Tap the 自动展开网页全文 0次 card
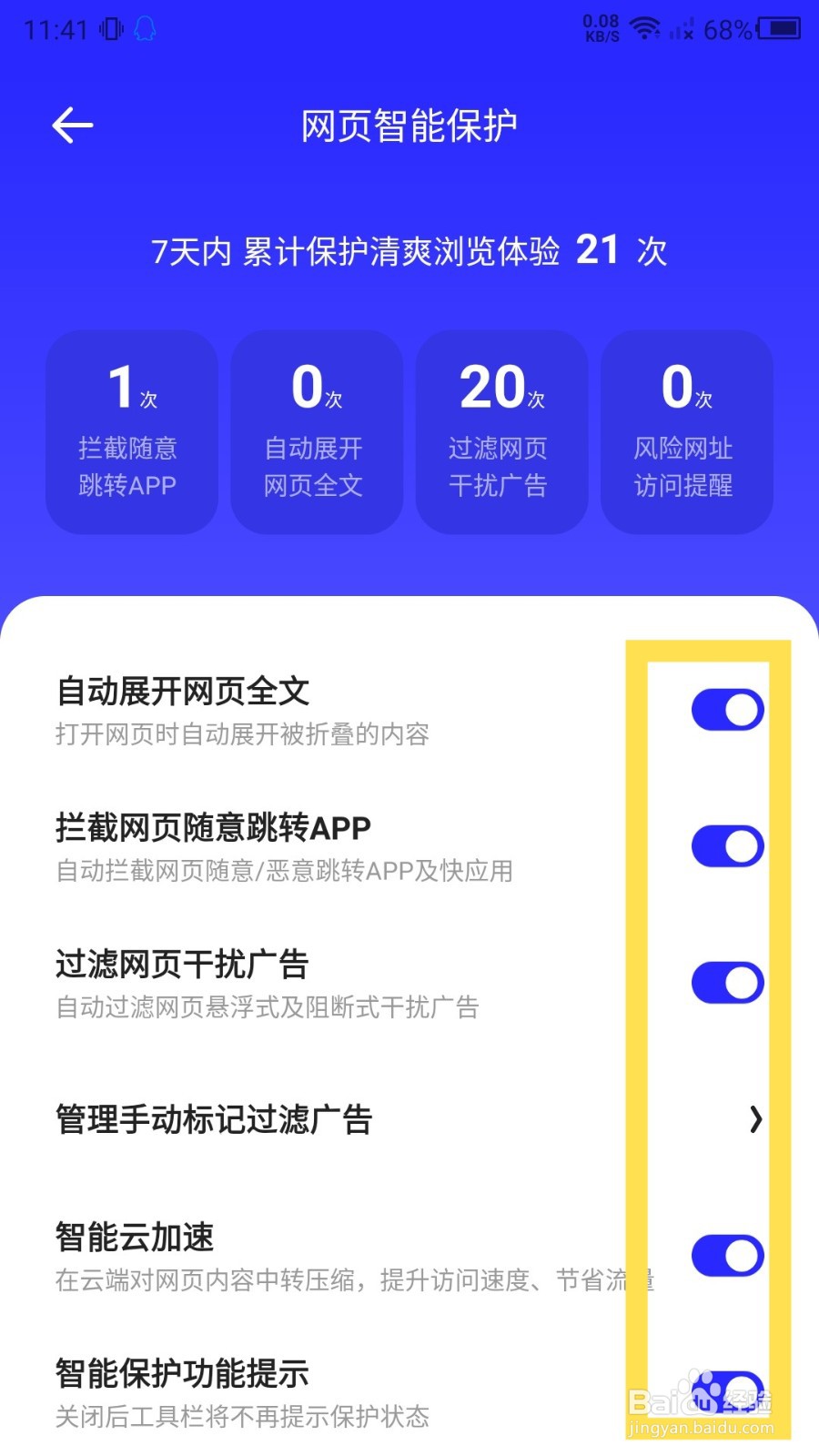The image size is (819, 1456). click(x=316, y=430)
